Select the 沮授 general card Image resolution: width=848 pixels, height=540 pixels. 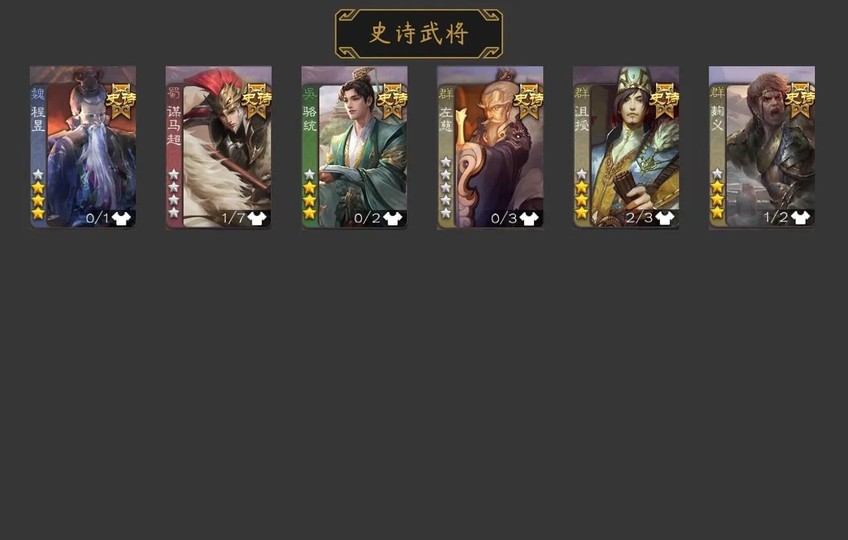coord(626,147)
